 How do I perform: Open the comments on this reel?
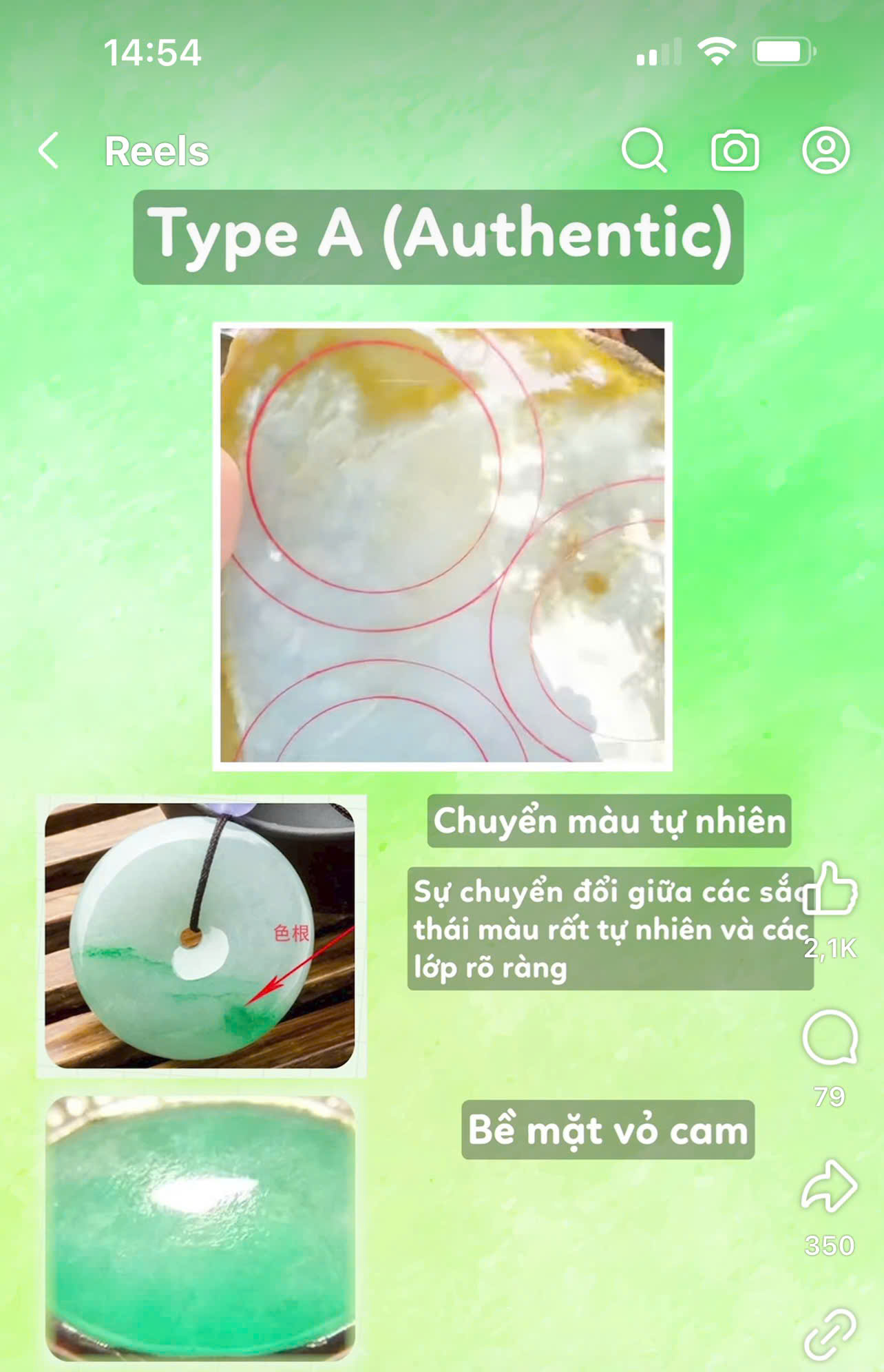pos(830,1038)
